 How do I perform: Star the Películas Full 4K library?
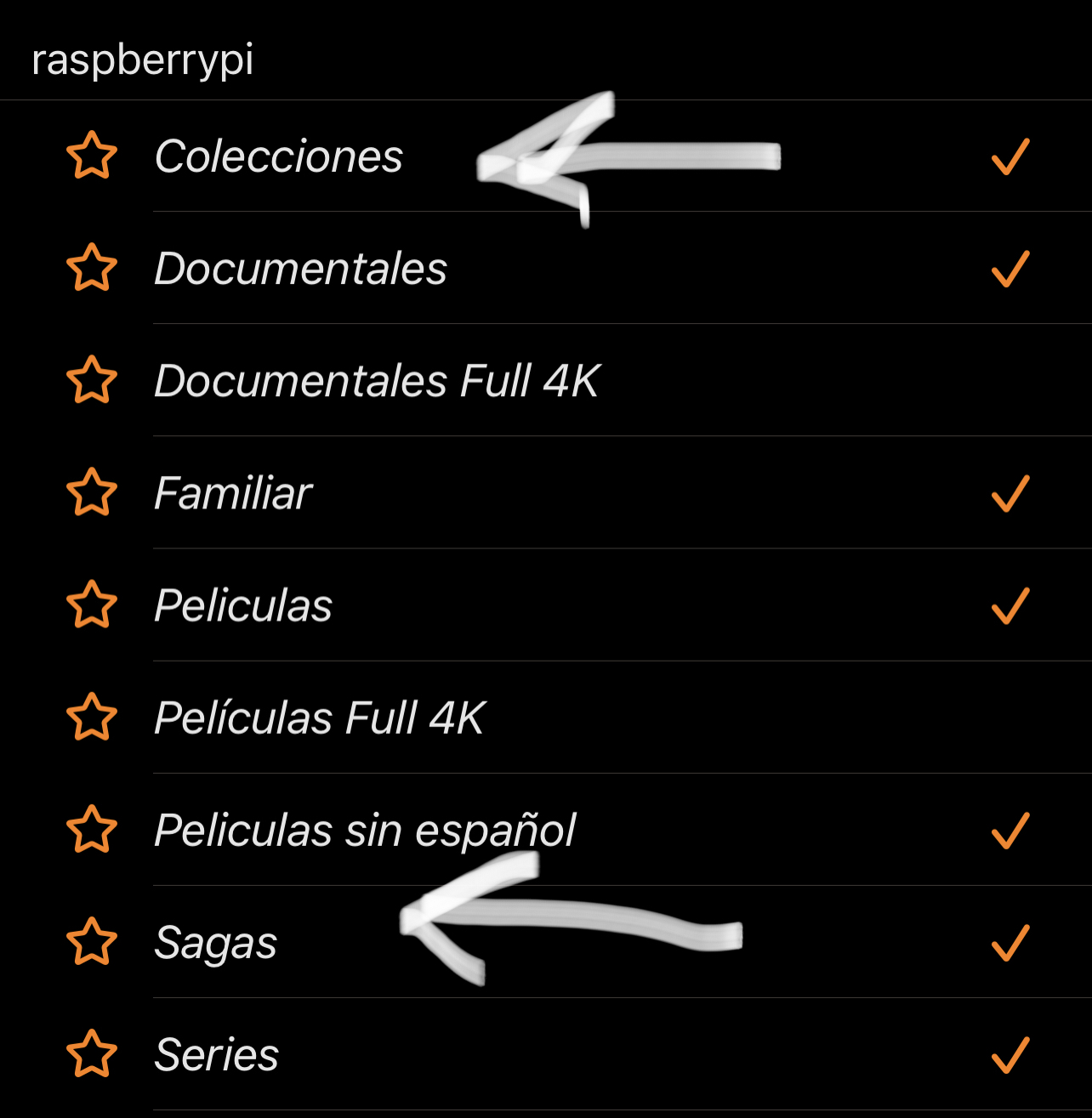coord(92,717)
